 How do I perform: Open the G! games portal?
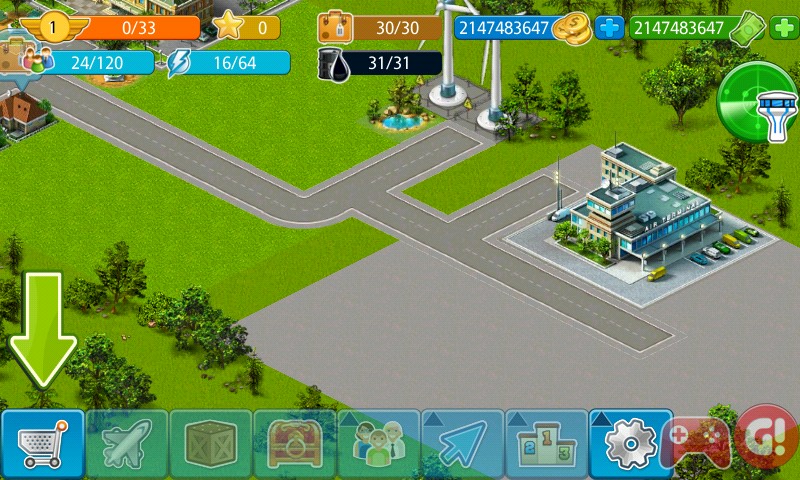coord(765,437)
